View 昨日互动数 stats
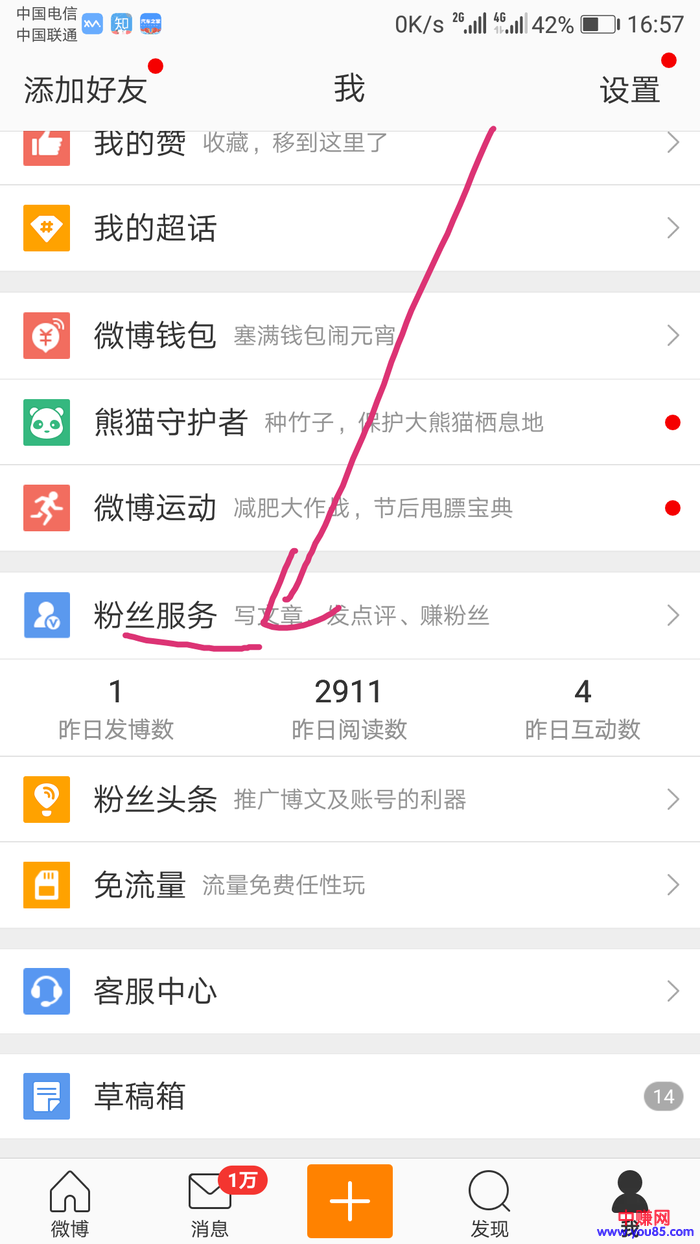The image size is (700, 1244). (x=582, y=709)
